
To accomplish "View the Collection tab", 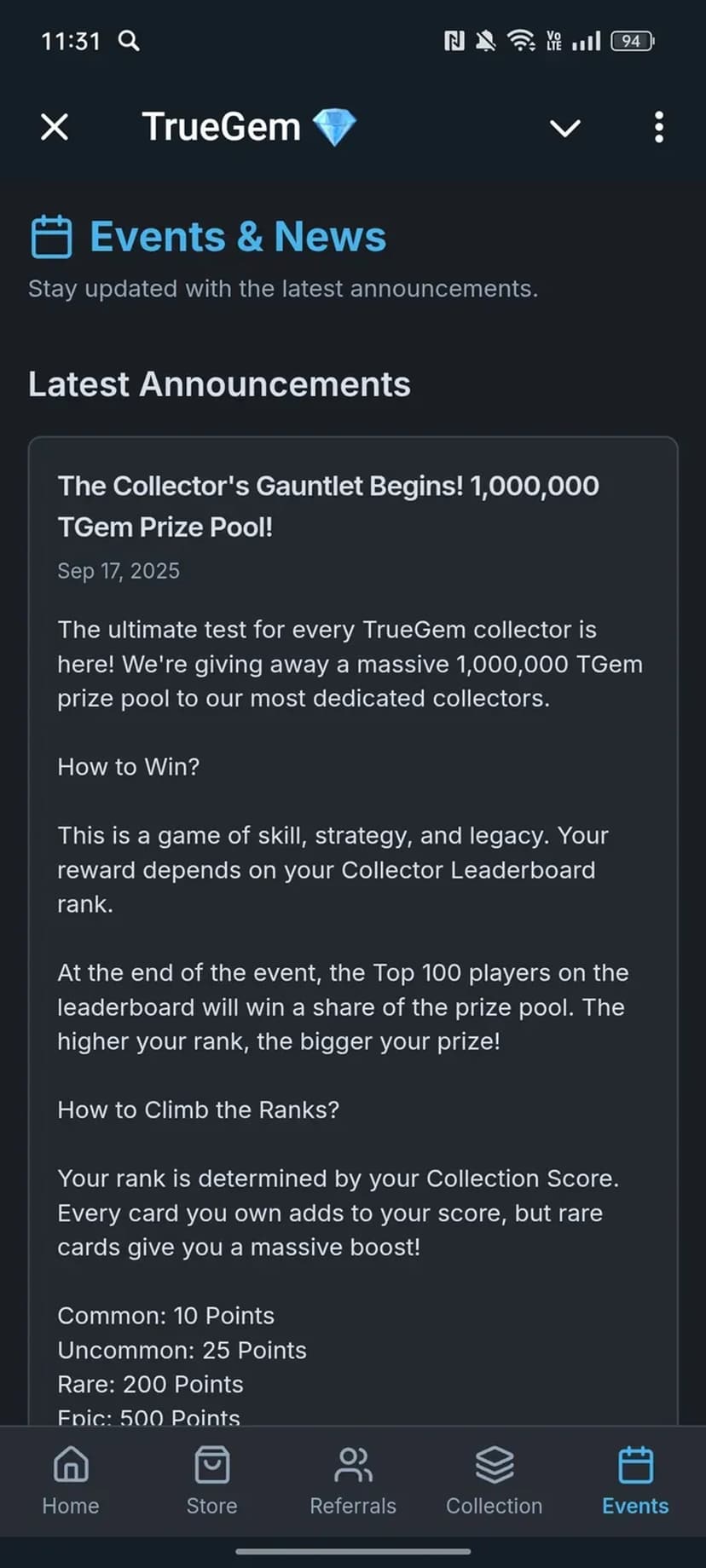I will [494, 1481].
